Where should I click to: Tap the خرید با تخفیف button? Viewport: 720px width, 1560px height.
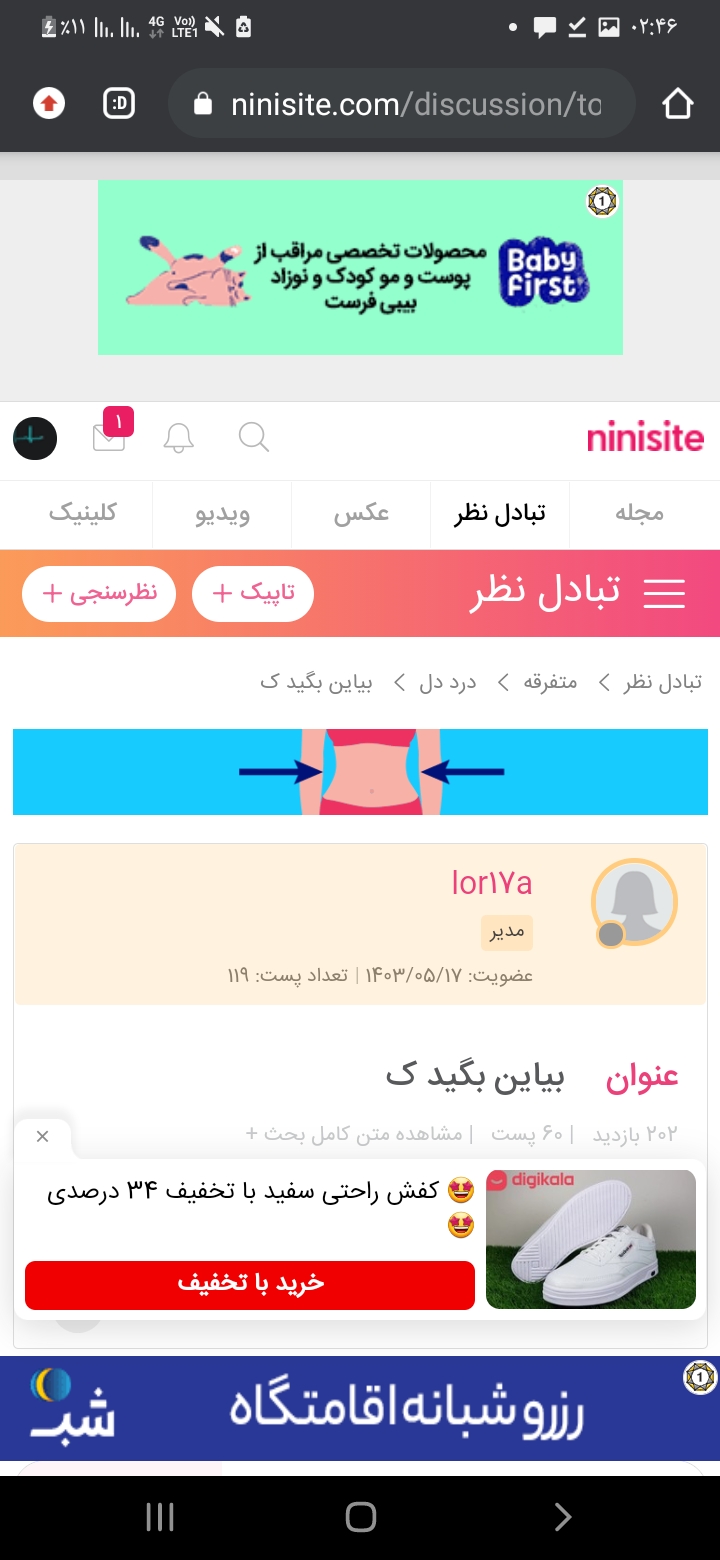pyautogui.click(x=250, y=1284)
